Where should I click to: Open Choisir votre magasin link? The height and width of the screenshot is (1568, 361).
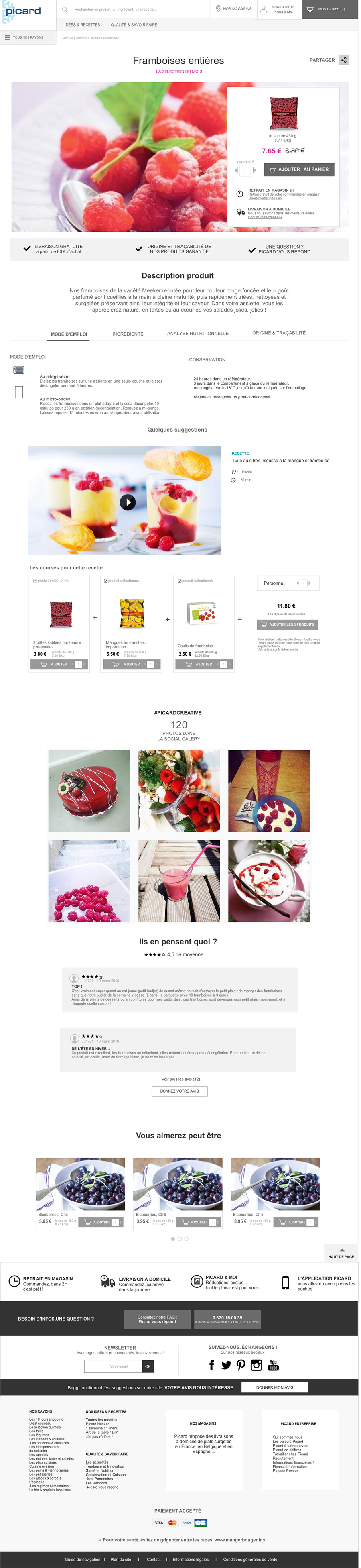(x=264, y=198)
